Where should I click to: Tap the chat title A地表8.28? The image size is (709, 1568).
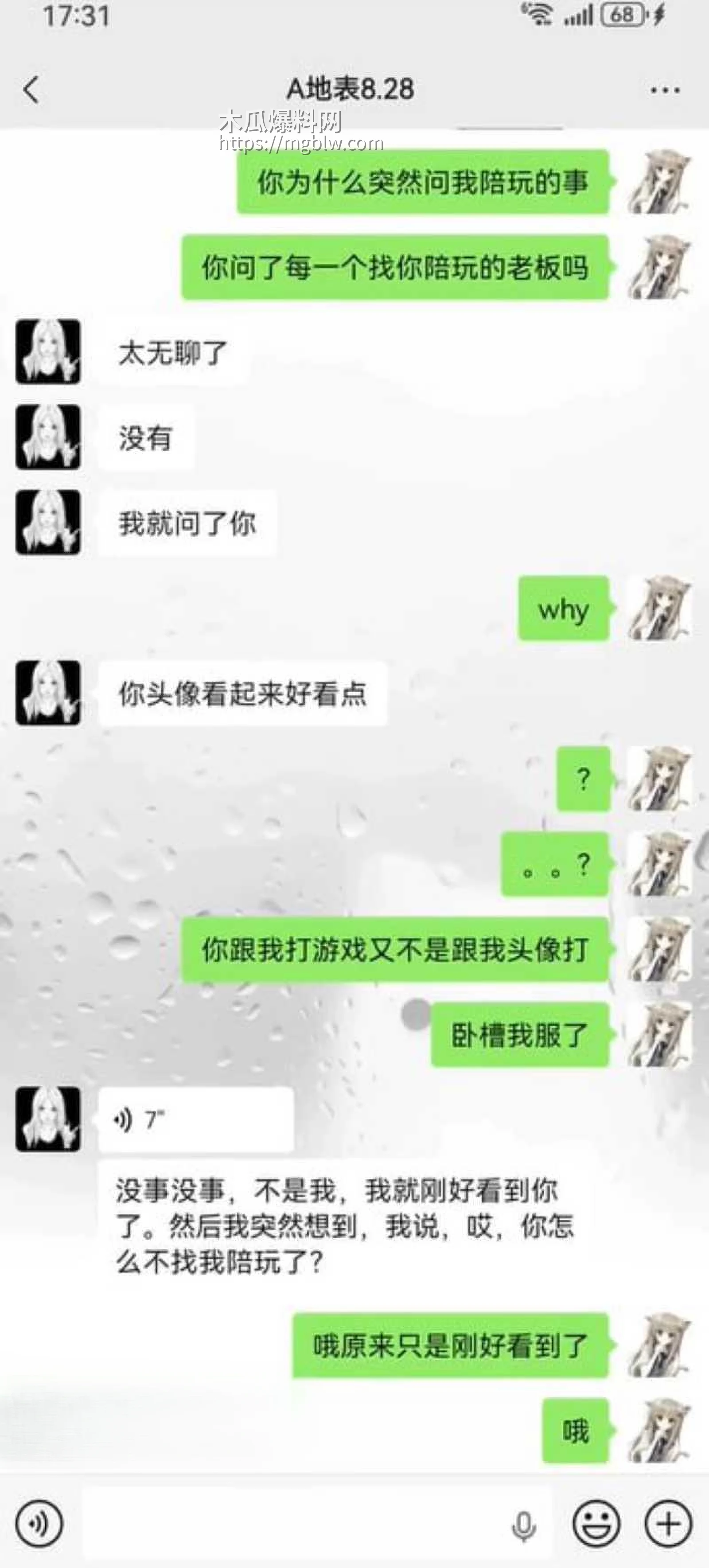tap(352, 88)
